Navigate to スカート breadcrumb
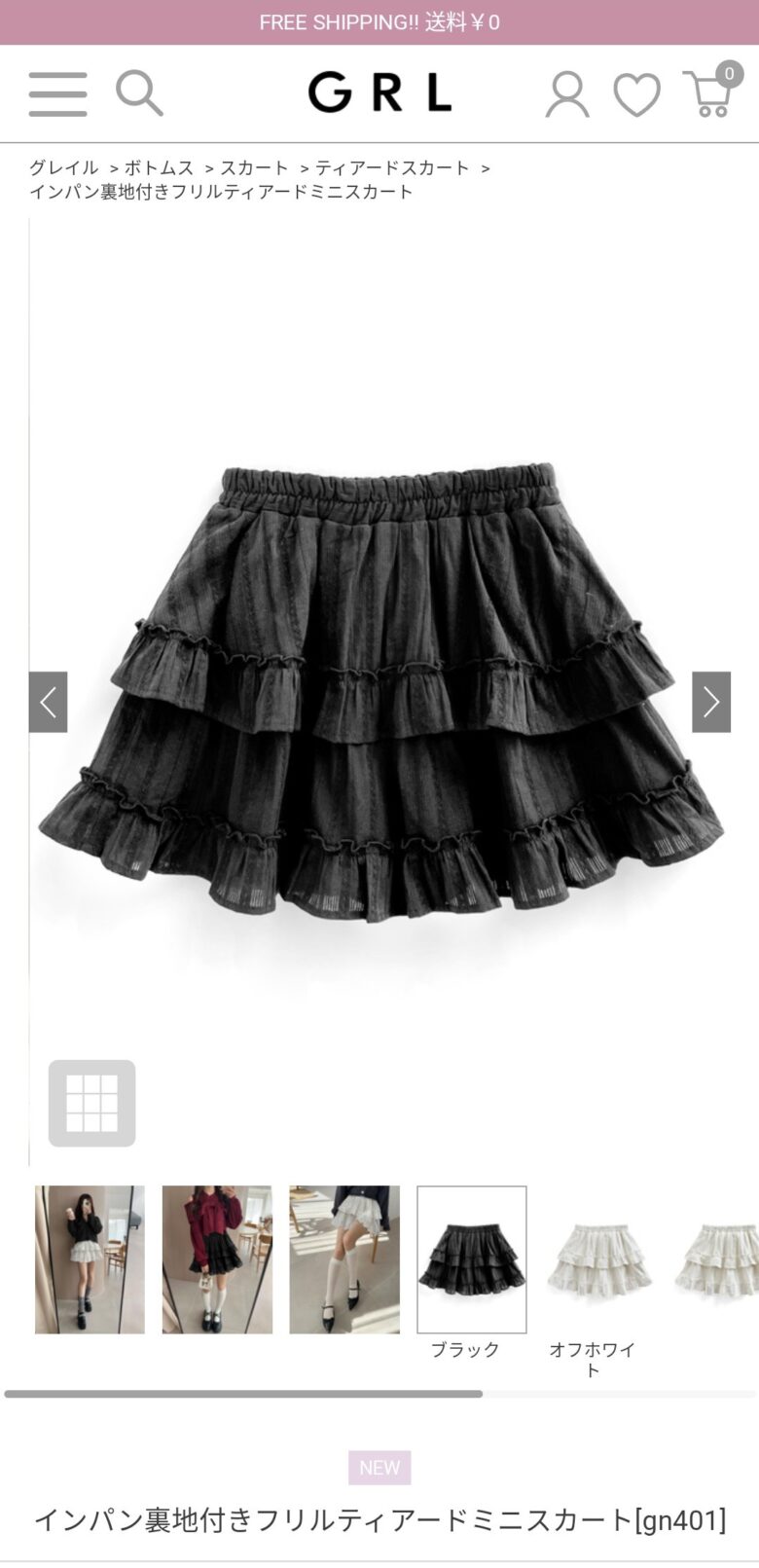Image resolution: width=759 pixels, height=1568 pixels. (254, 167)
